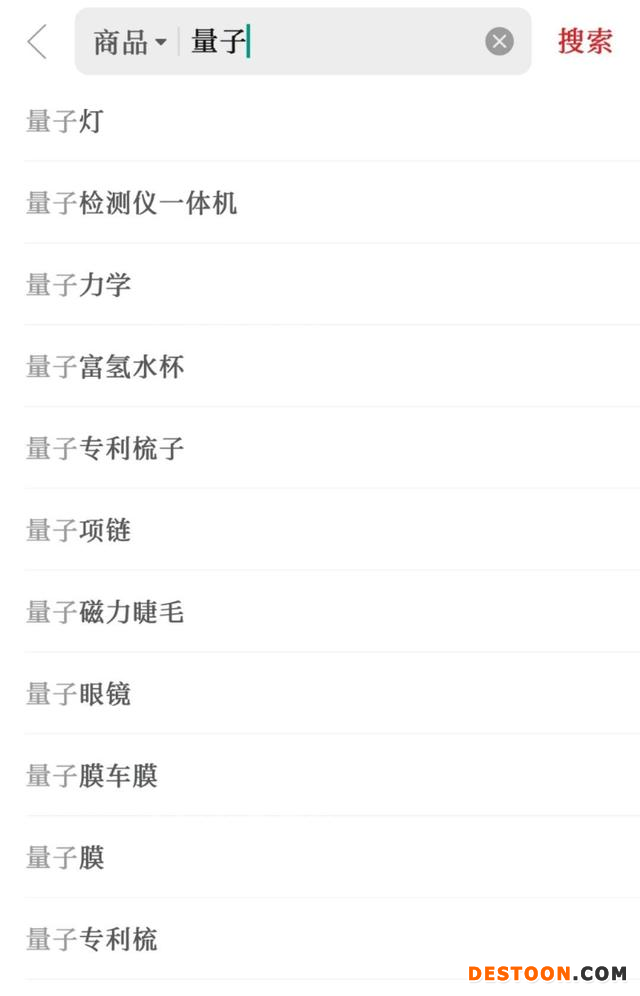Go back using the top-left arrow

pos(37,42)
